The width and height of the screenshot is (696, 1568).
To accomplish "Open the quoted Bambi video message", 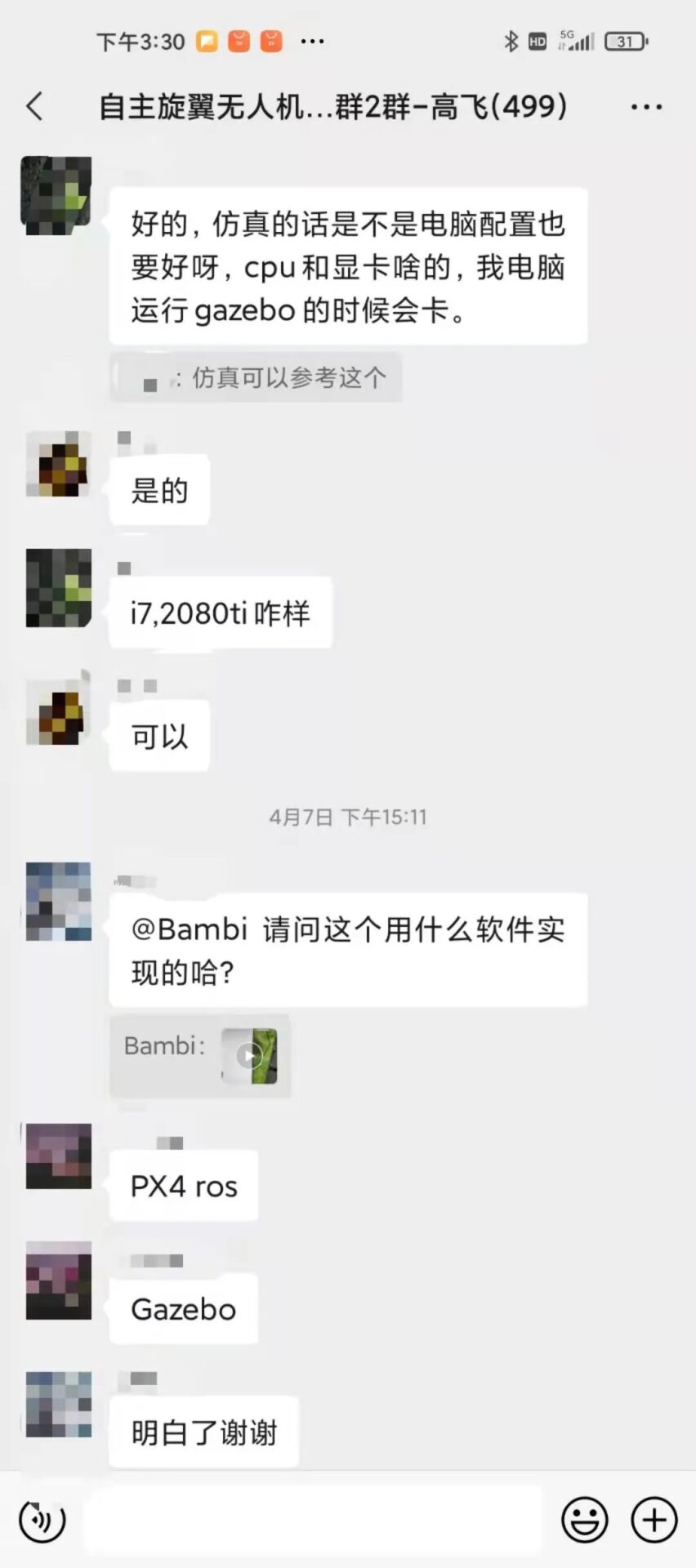I will (250, 1056).
